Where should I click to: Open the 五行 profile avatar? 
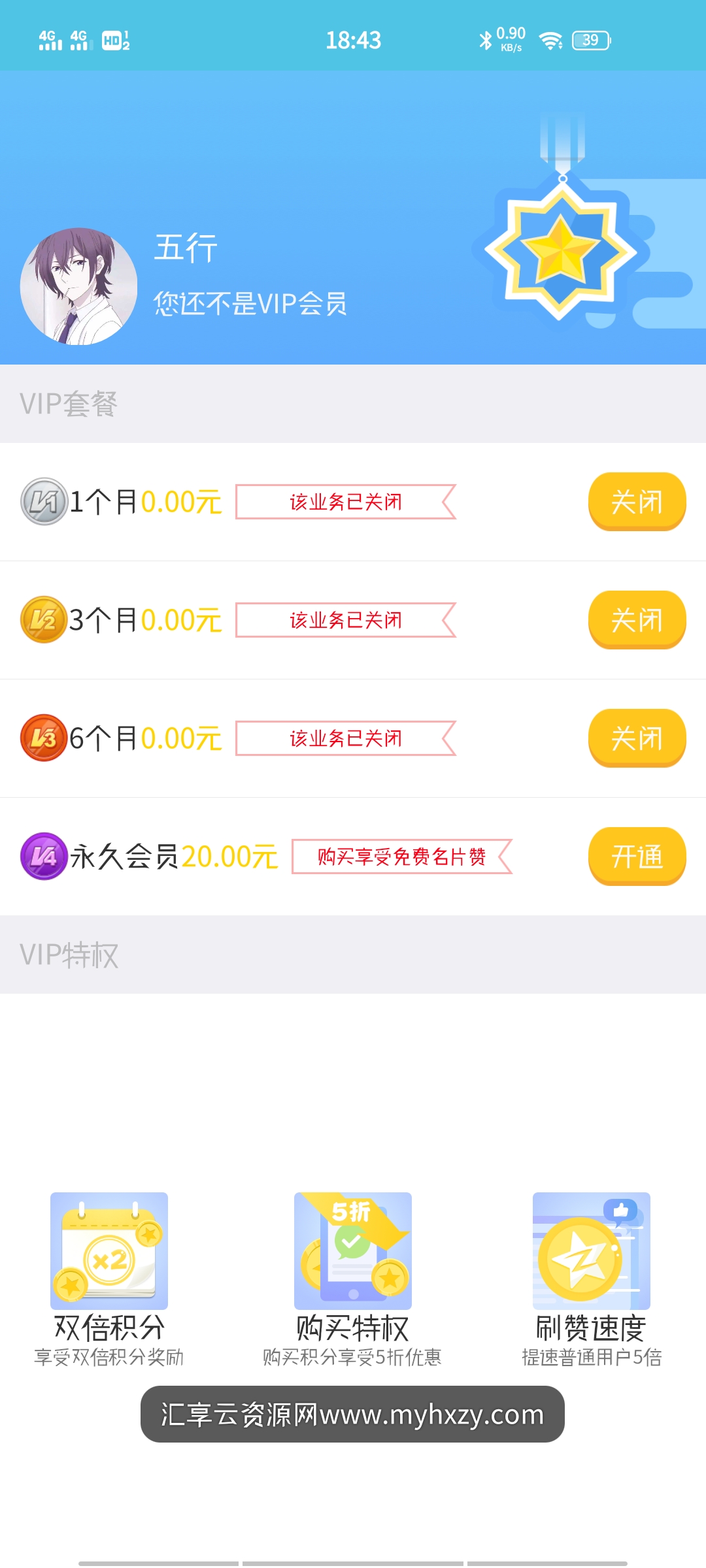click(78, 286)
